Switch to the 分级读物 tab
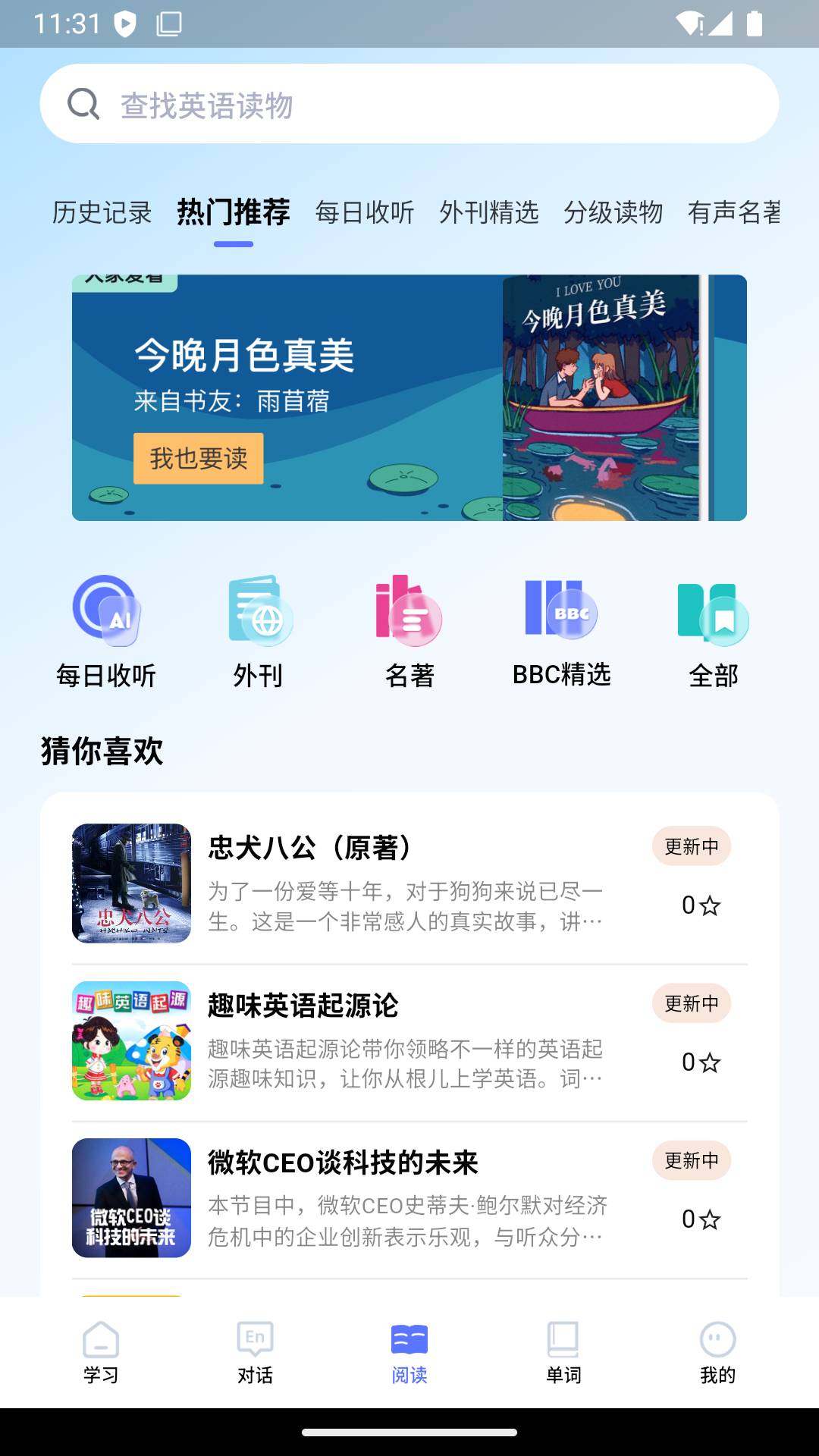This screenshot has height=1456, width=819. click(x=615, y=213)
